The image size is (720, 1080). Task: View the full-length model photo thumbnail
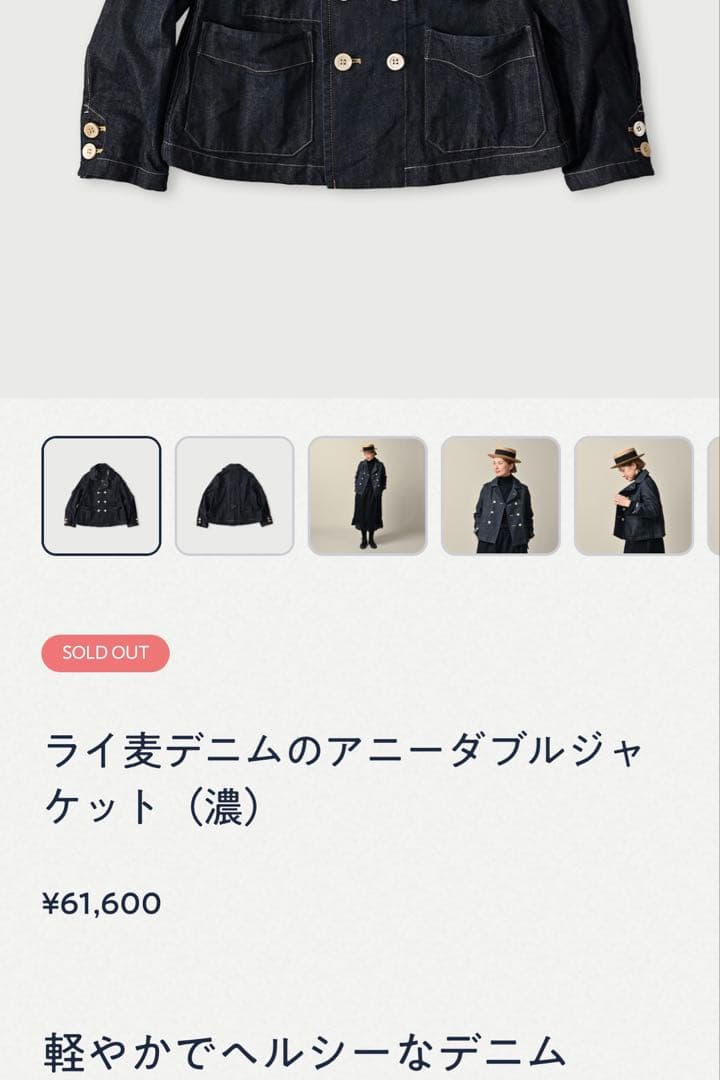(367, 496)
